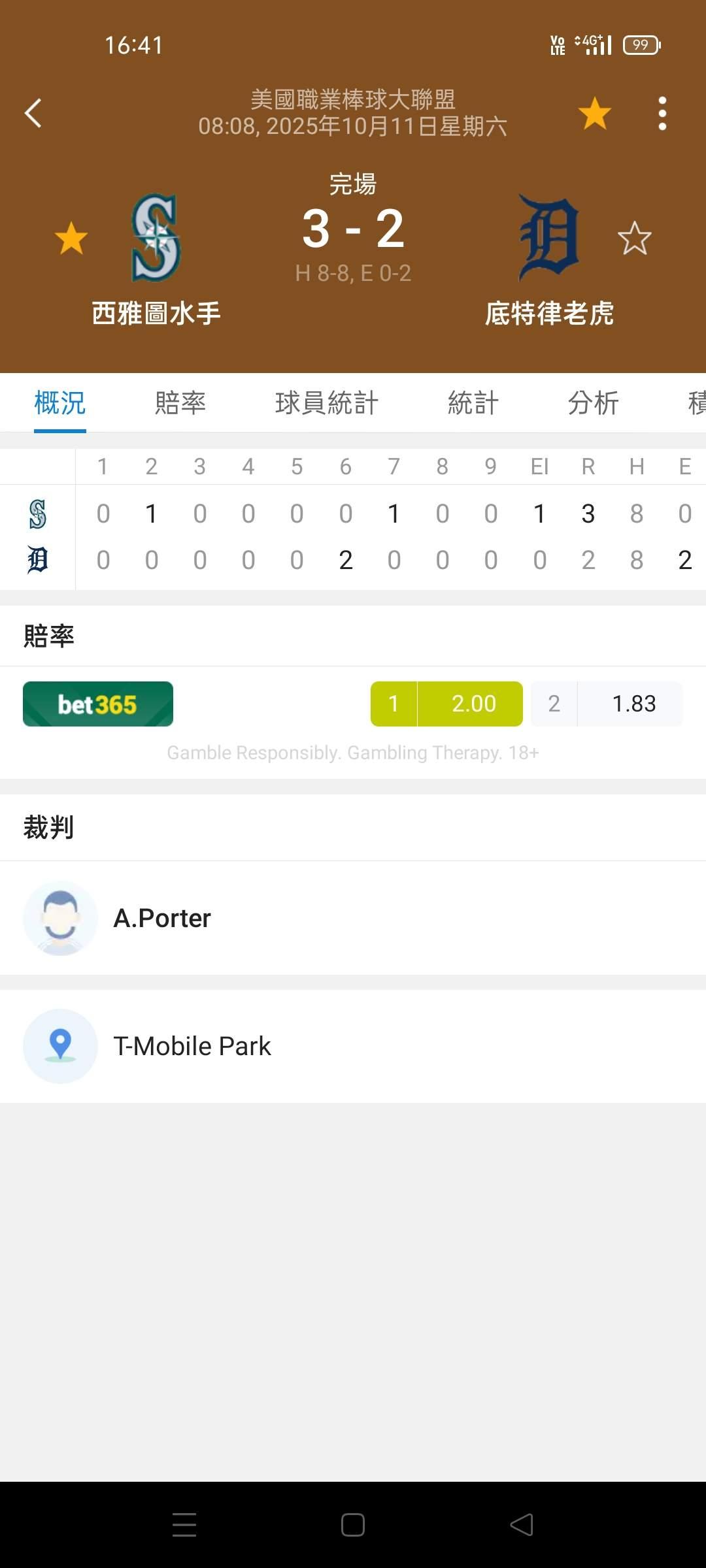The image size is (706, 1568).
Task: Favorite the 底特律老虎 team star
Action: tap(634, 238)
